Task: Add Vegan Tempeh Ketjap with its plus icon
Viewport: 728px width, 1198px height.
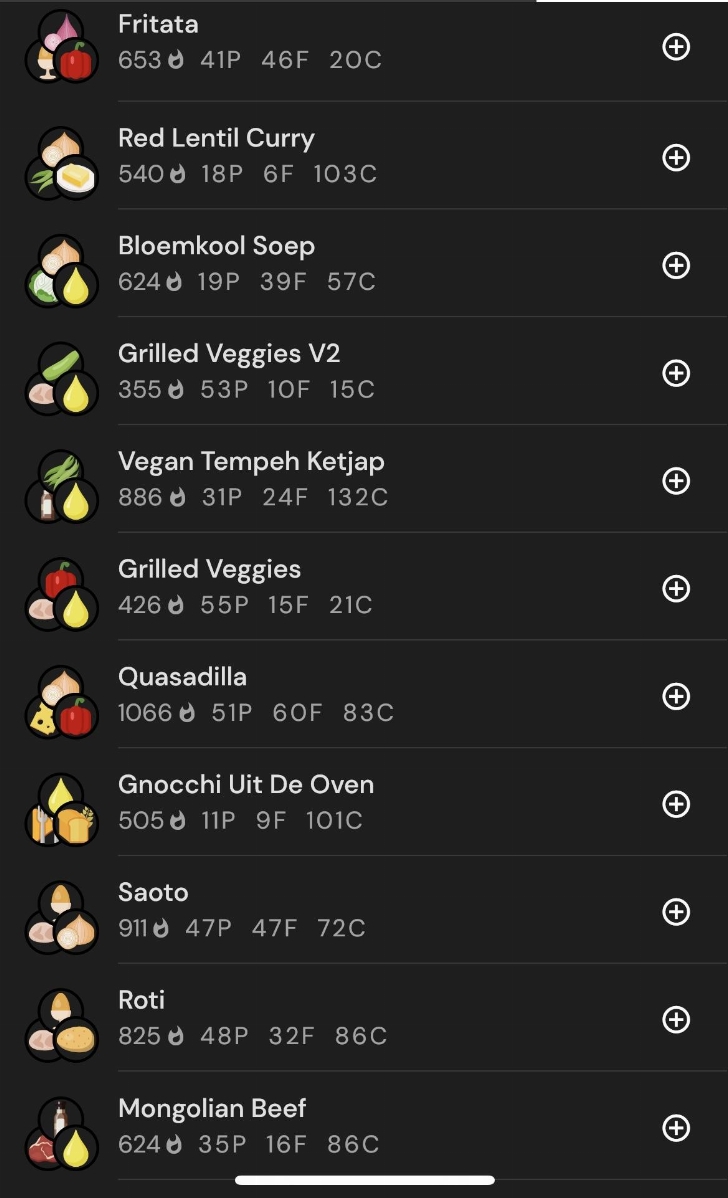Action: click(x=677, y=481)
